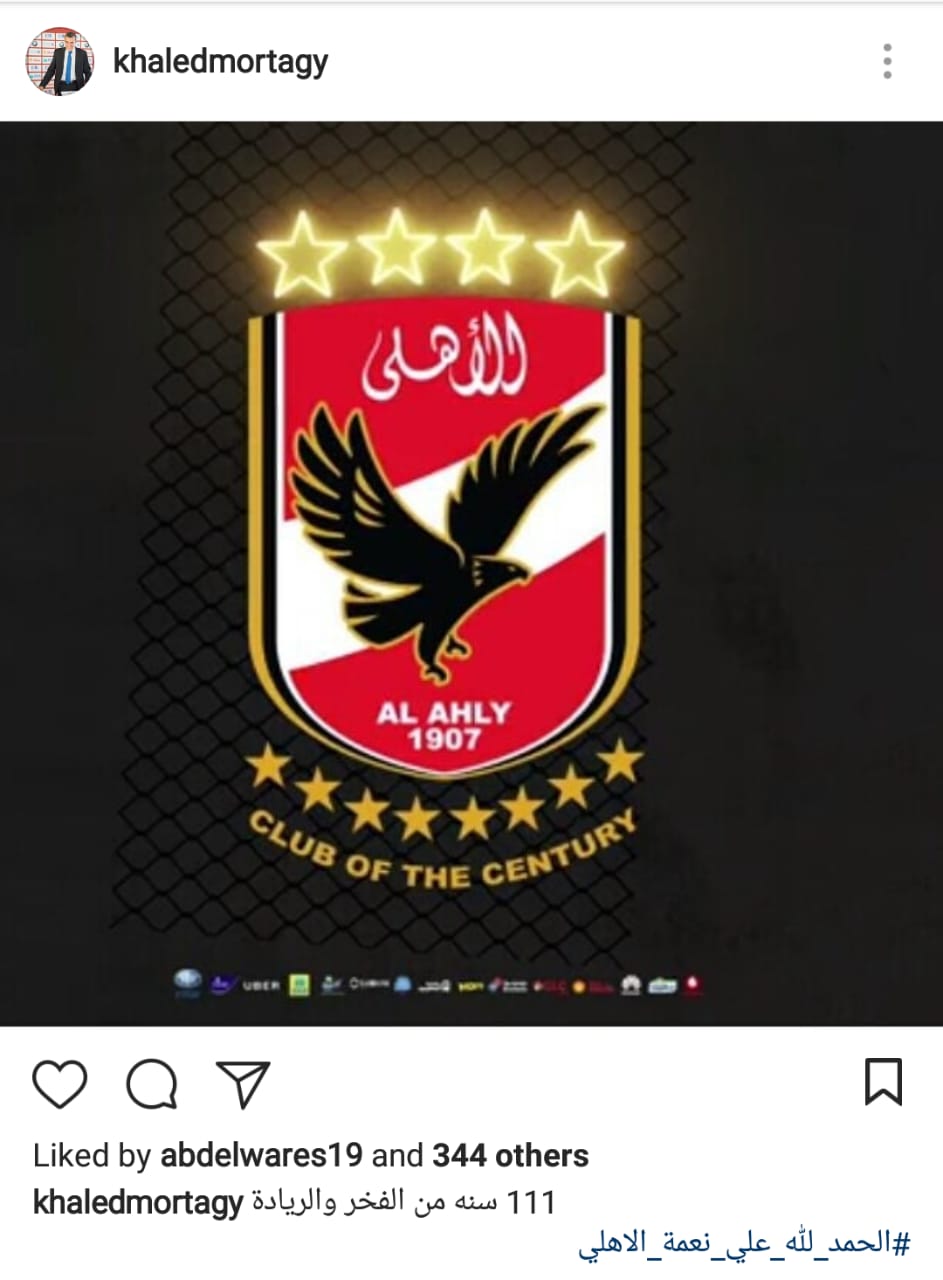Open the Arabic hashtag in the caption

pyautogui.click(x=746, y=1245)
